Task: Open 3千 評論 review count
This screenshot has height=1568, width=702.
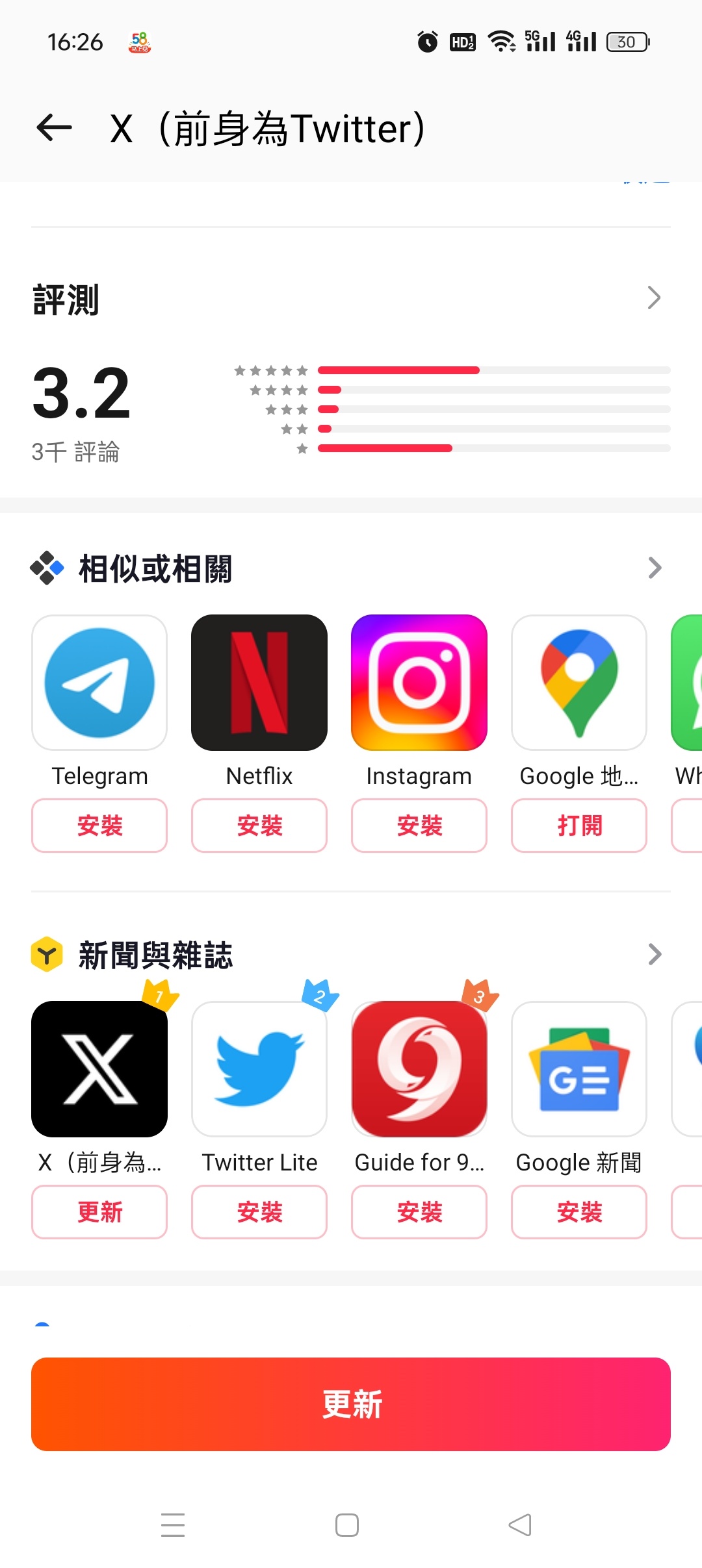Action: pyautogui.click(x=77, y=453)
